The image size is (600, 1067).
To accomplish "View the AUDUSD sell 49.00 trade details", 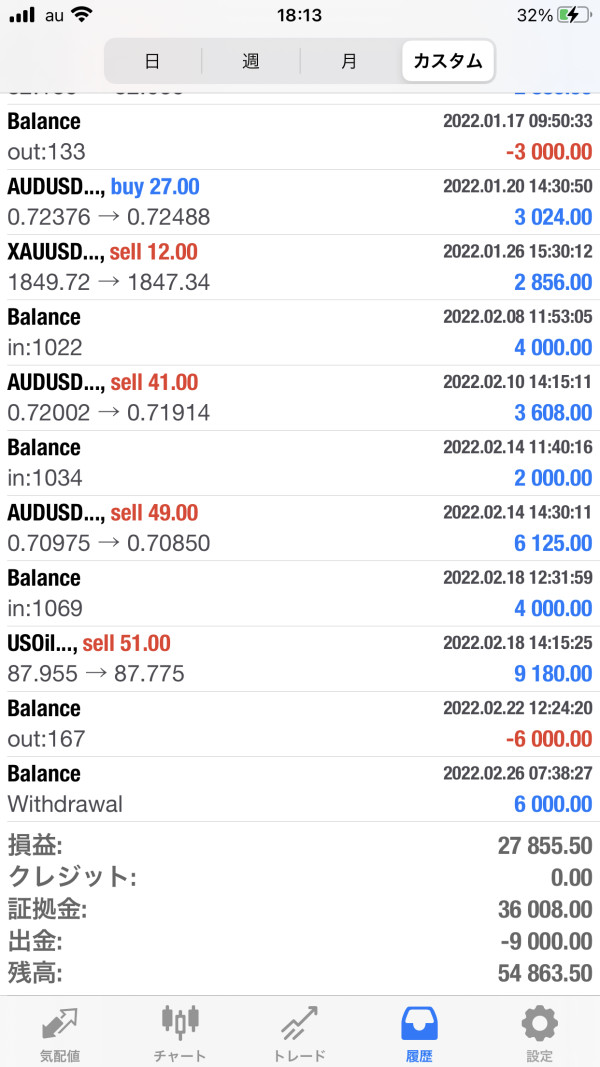I will pos(300,529).
